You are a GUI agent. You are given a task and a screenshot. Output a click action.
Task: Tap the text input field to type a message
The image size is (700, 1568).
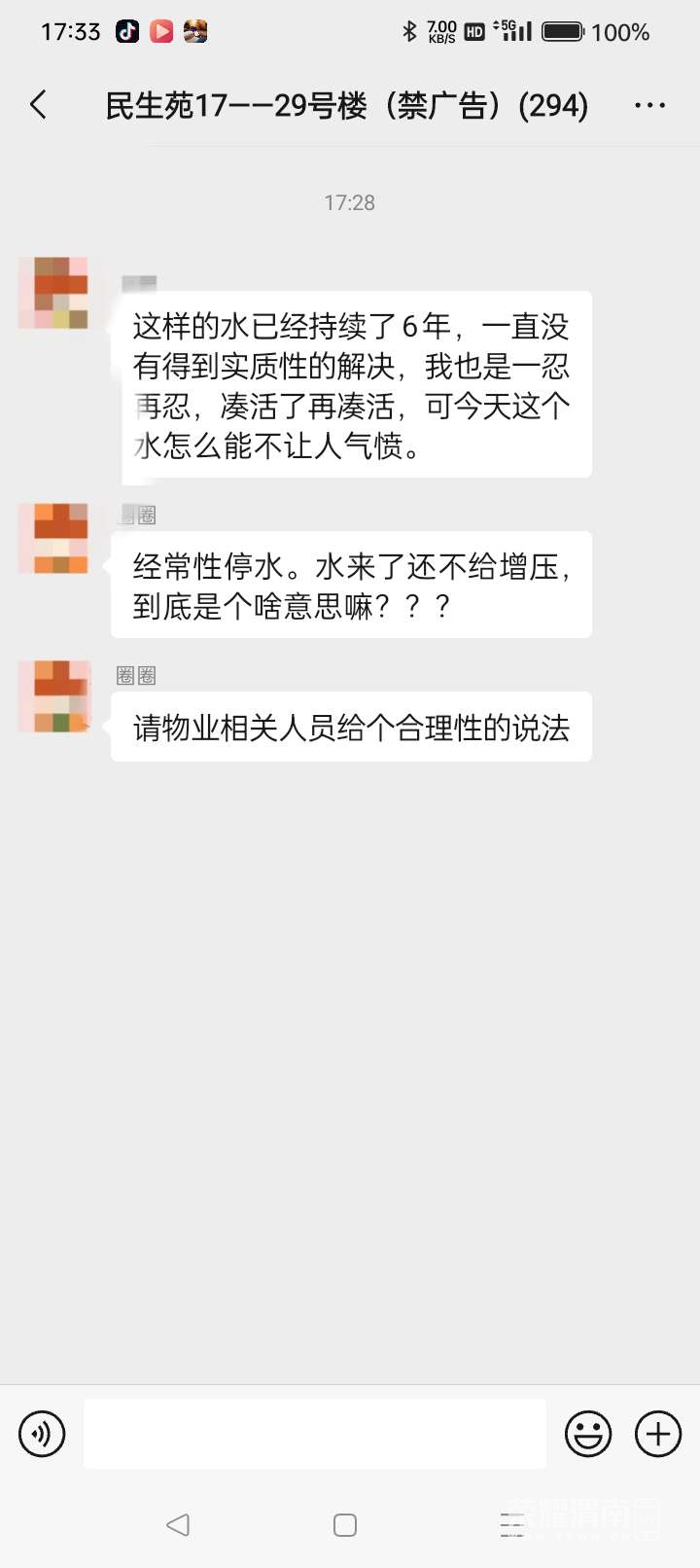click(x=311, y=1433)
